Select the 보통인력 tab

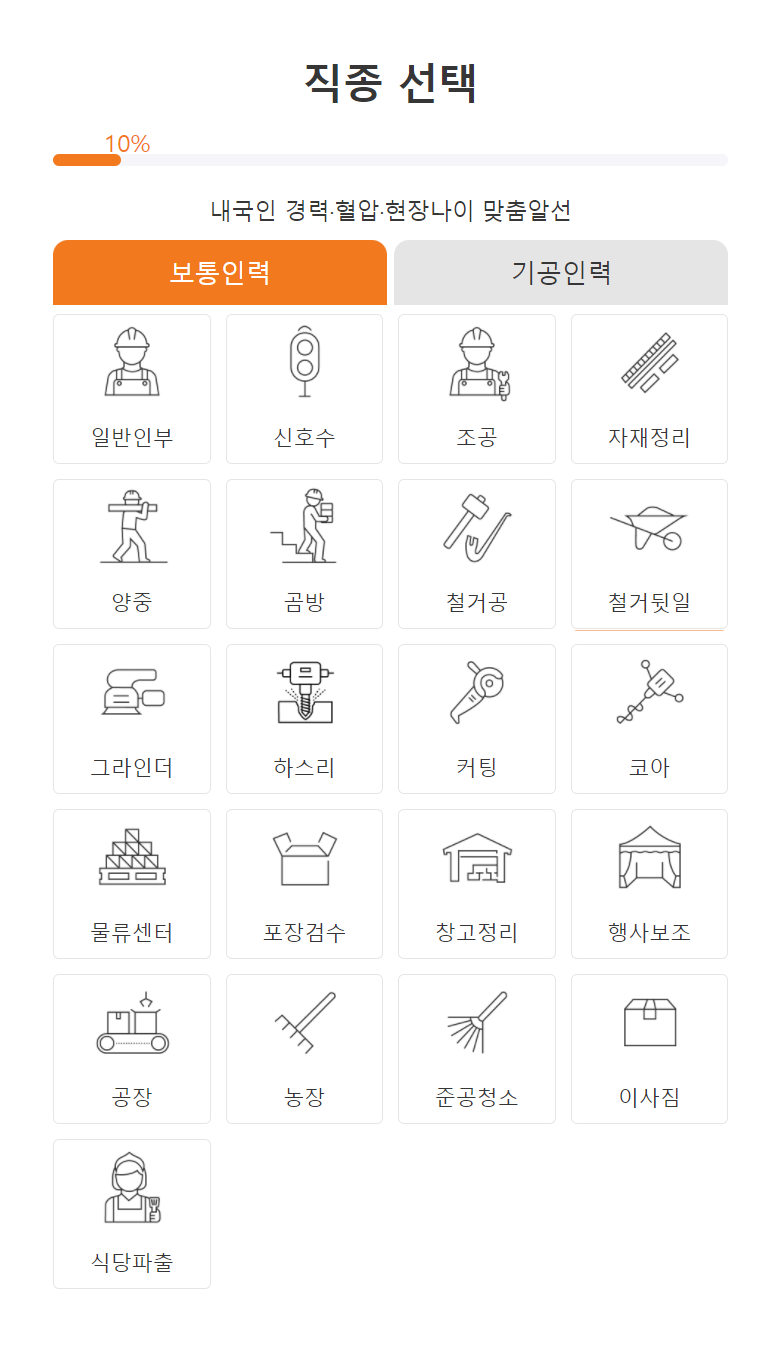pos(220,272)
